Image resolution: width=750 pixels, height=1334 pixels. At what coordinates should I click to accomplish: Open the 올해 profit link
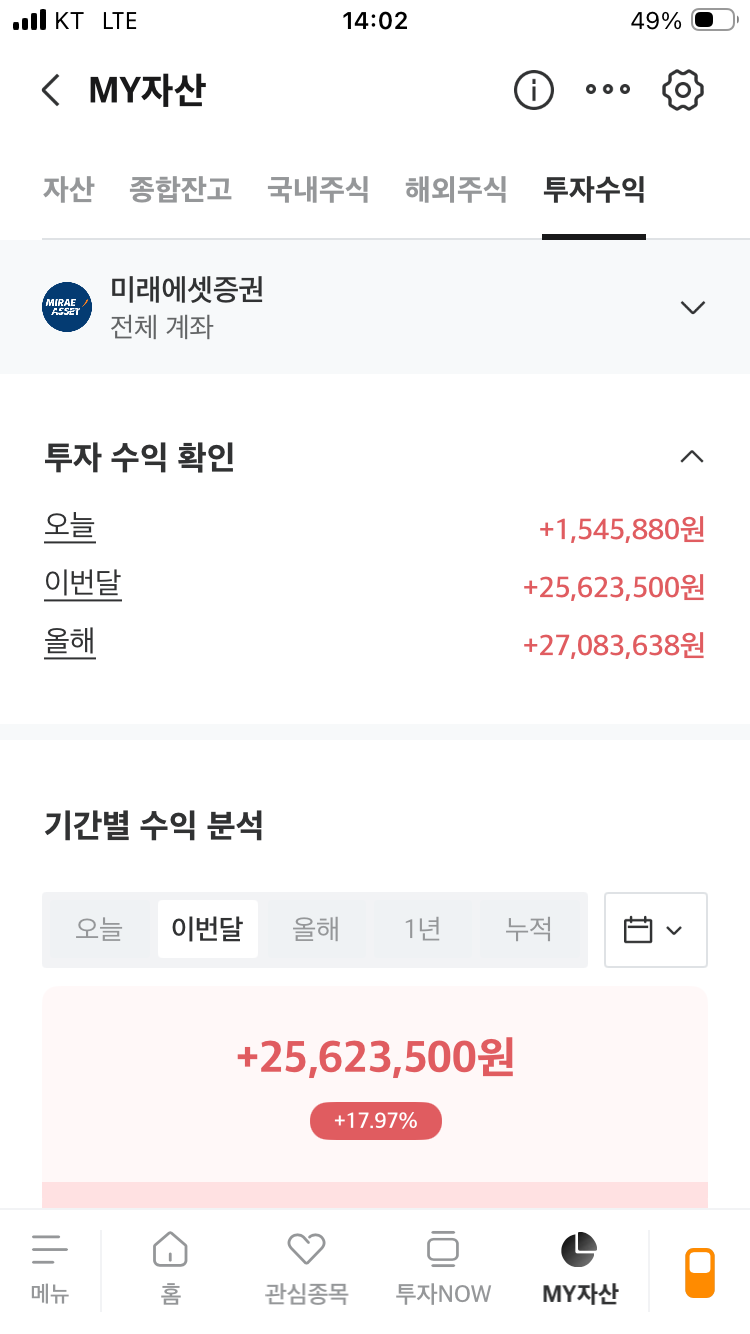click(x=70, y=642)
